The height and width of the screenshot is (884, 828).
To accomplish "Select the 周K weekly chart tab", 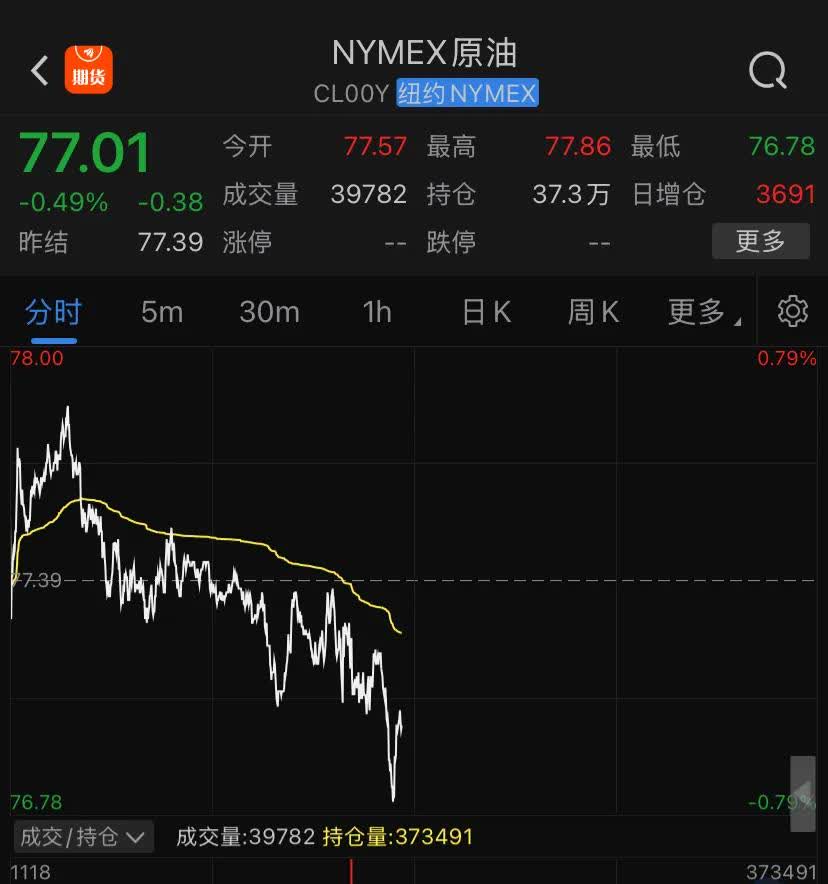I will click(x=593, y=312).
